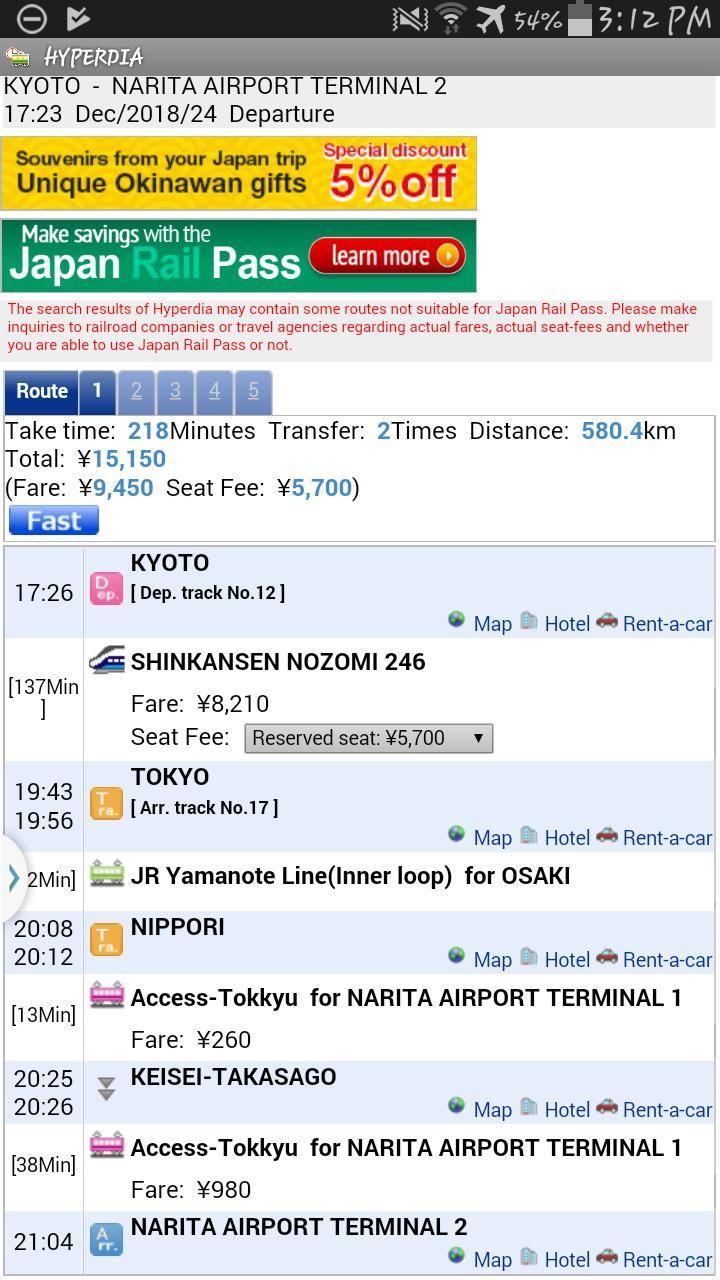The image size is (720, 1280).
Task: Open Hotel link for KEISEI-TAKASAGO
Action: 555,1109
